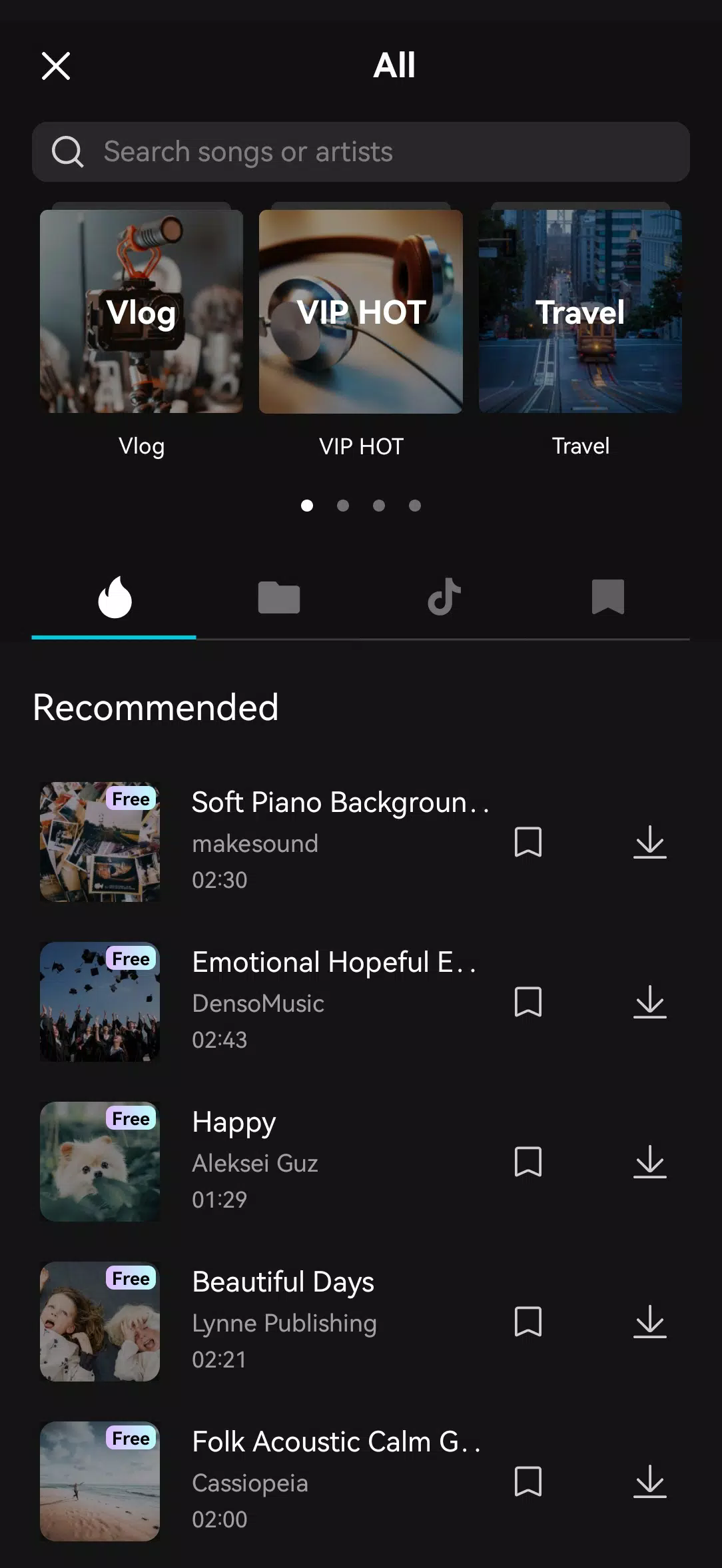Switch to the saved bookmarks tab
Viewport: 722px width, 1568px height.
[x=607, y=597]
